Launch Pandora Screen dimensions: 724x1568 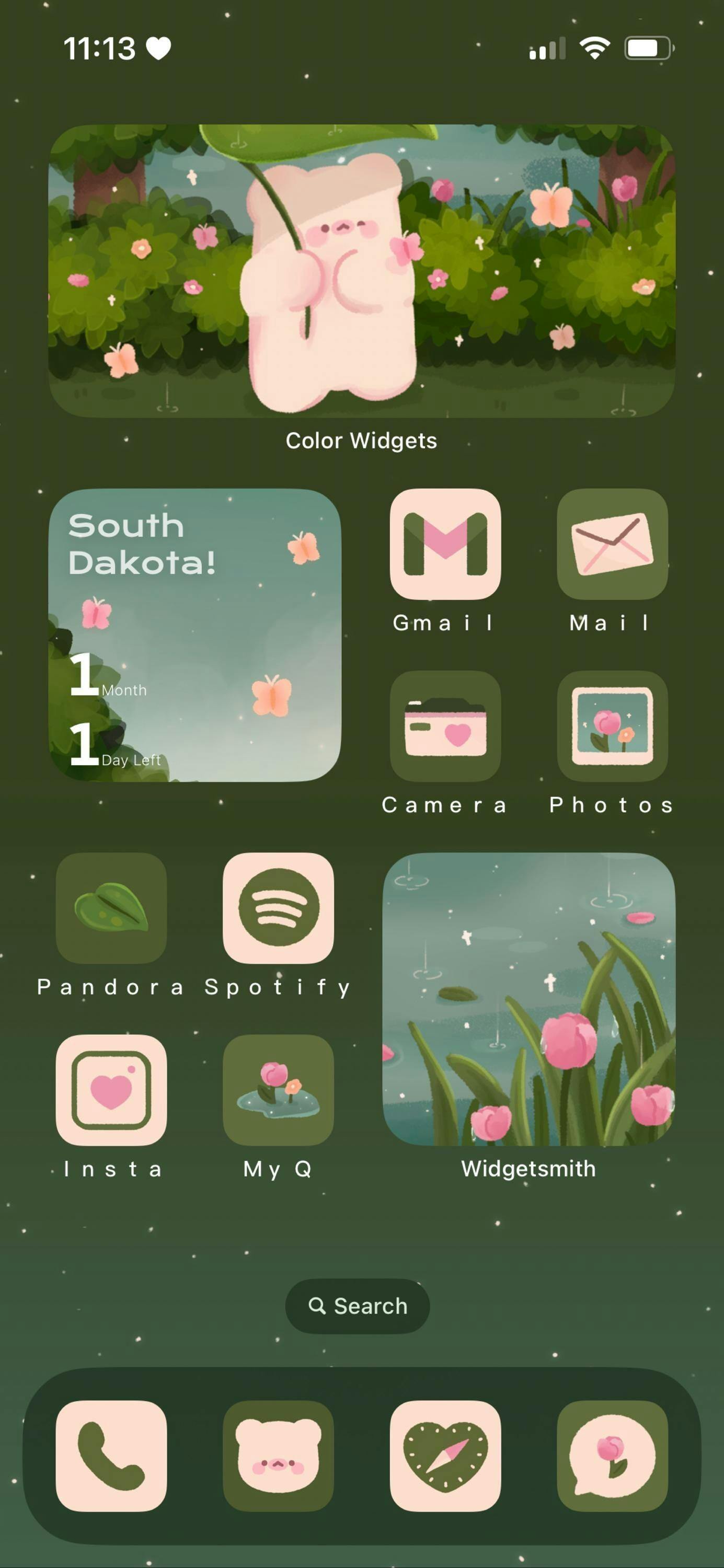pos(111,907)
